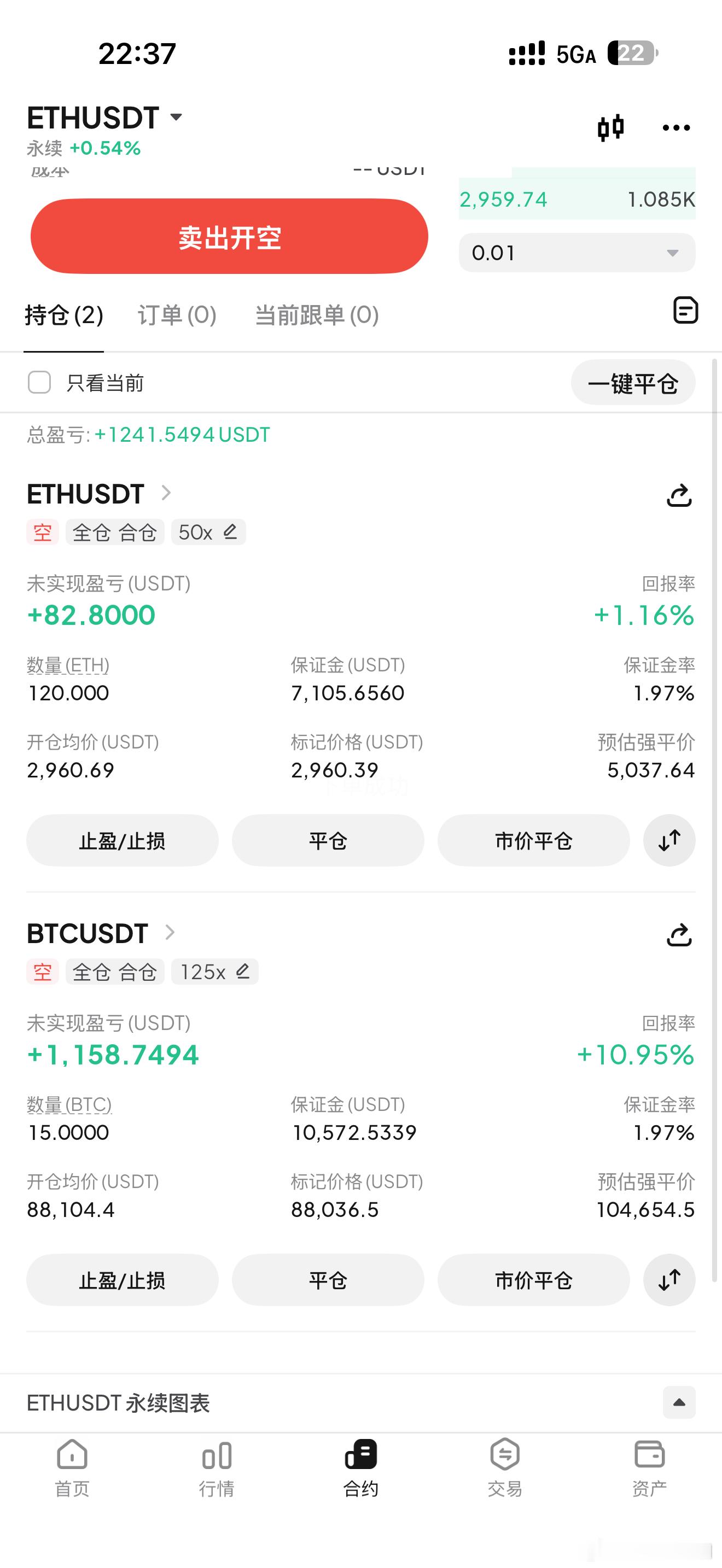Enable the 只看当前 checkbox

[39, 382]
